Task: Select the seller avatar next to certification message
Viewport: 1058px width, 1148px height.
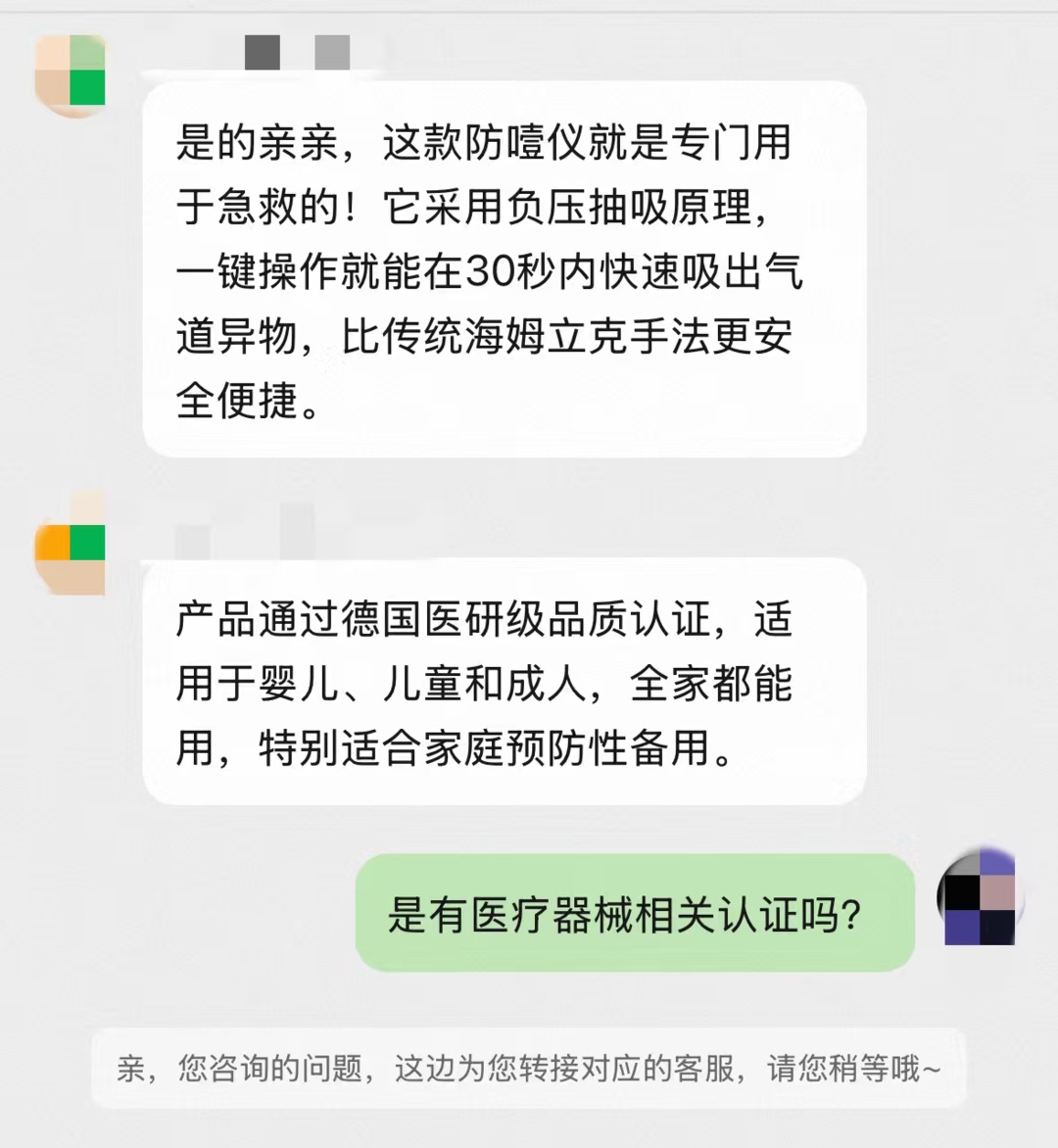Action: click(x=73, y=544)
